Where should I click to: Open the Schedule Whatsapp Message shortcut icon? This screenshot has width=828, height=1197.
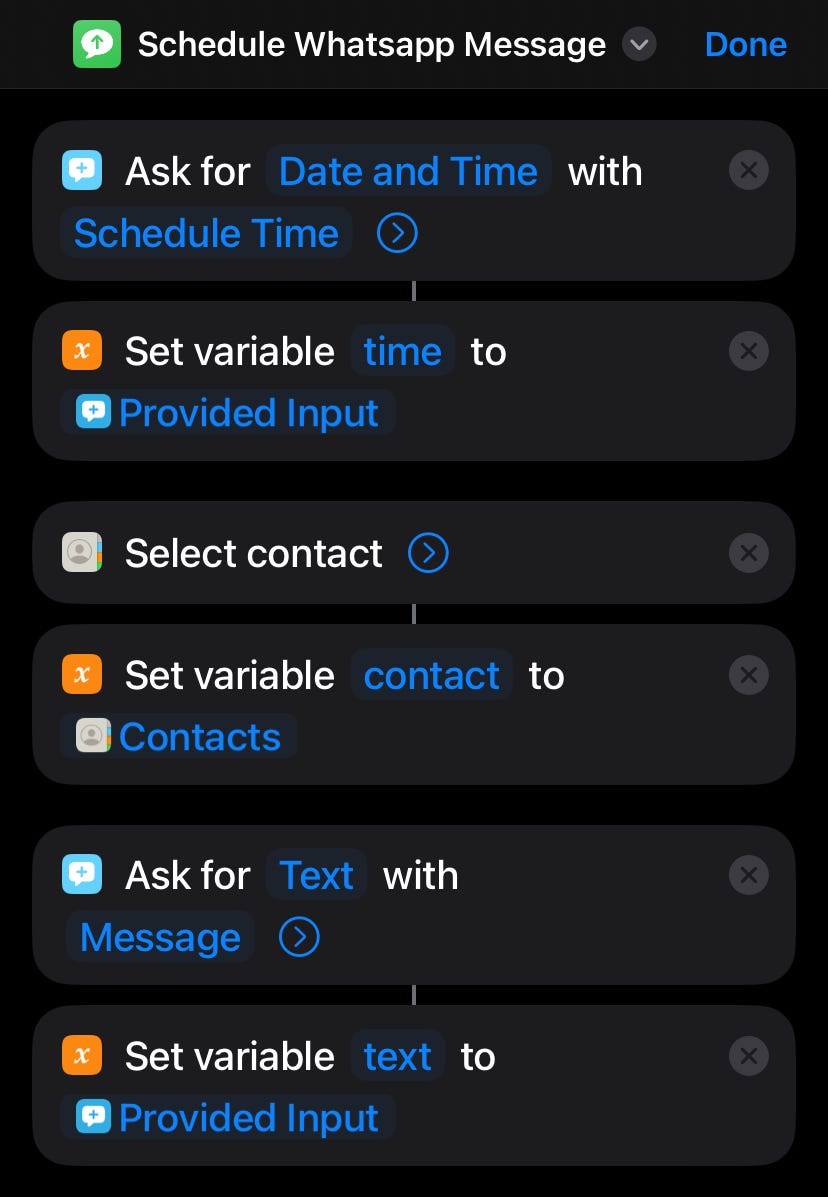[x=97, y=45]
